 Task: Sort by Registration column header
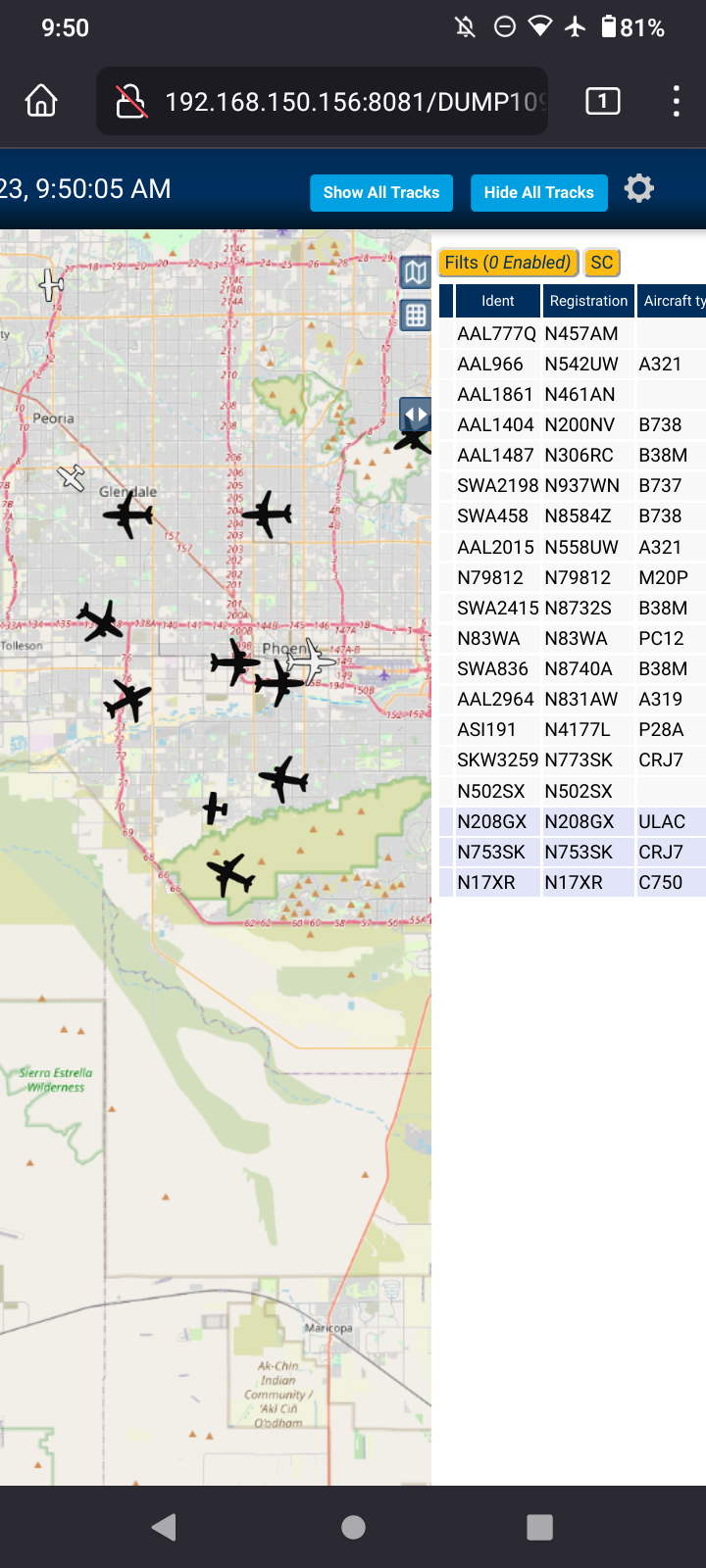point(588,301)
